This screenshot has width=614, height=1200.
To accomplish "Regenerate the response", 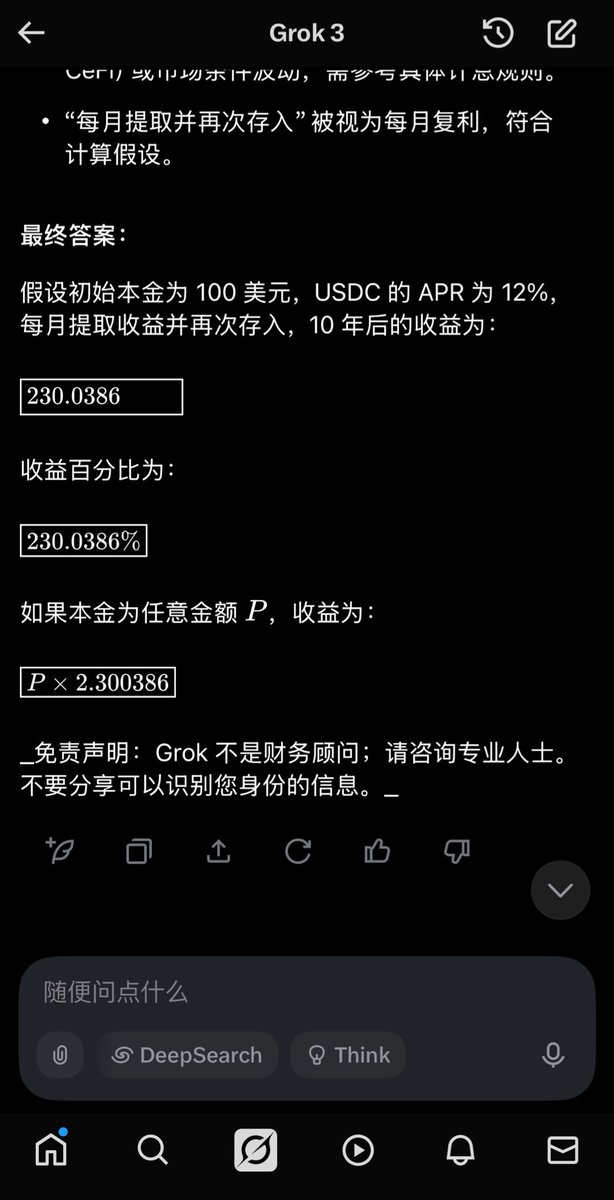I will pyautogui.click(x=298, y=851).
